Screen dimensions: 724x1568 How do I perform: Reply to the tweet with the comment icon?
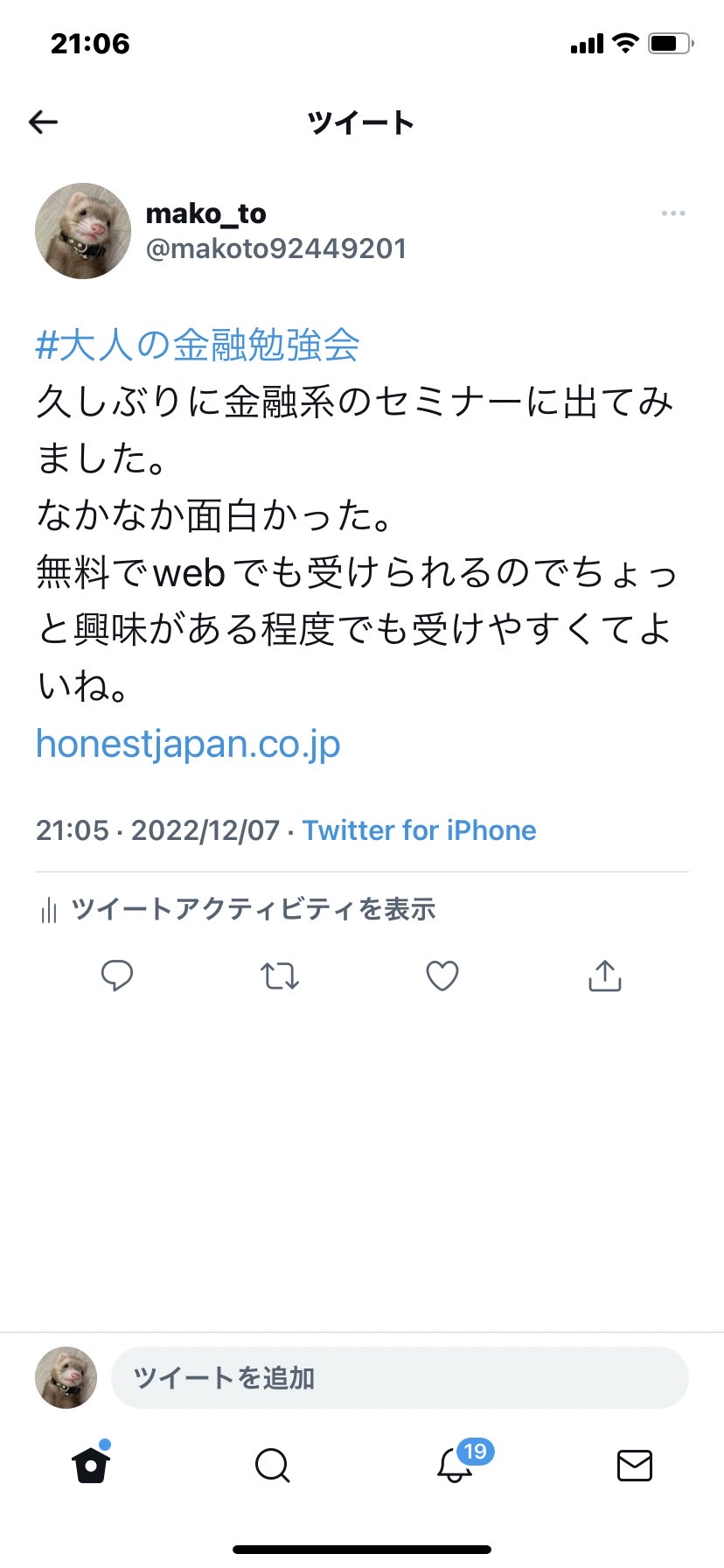coord(117,976)
